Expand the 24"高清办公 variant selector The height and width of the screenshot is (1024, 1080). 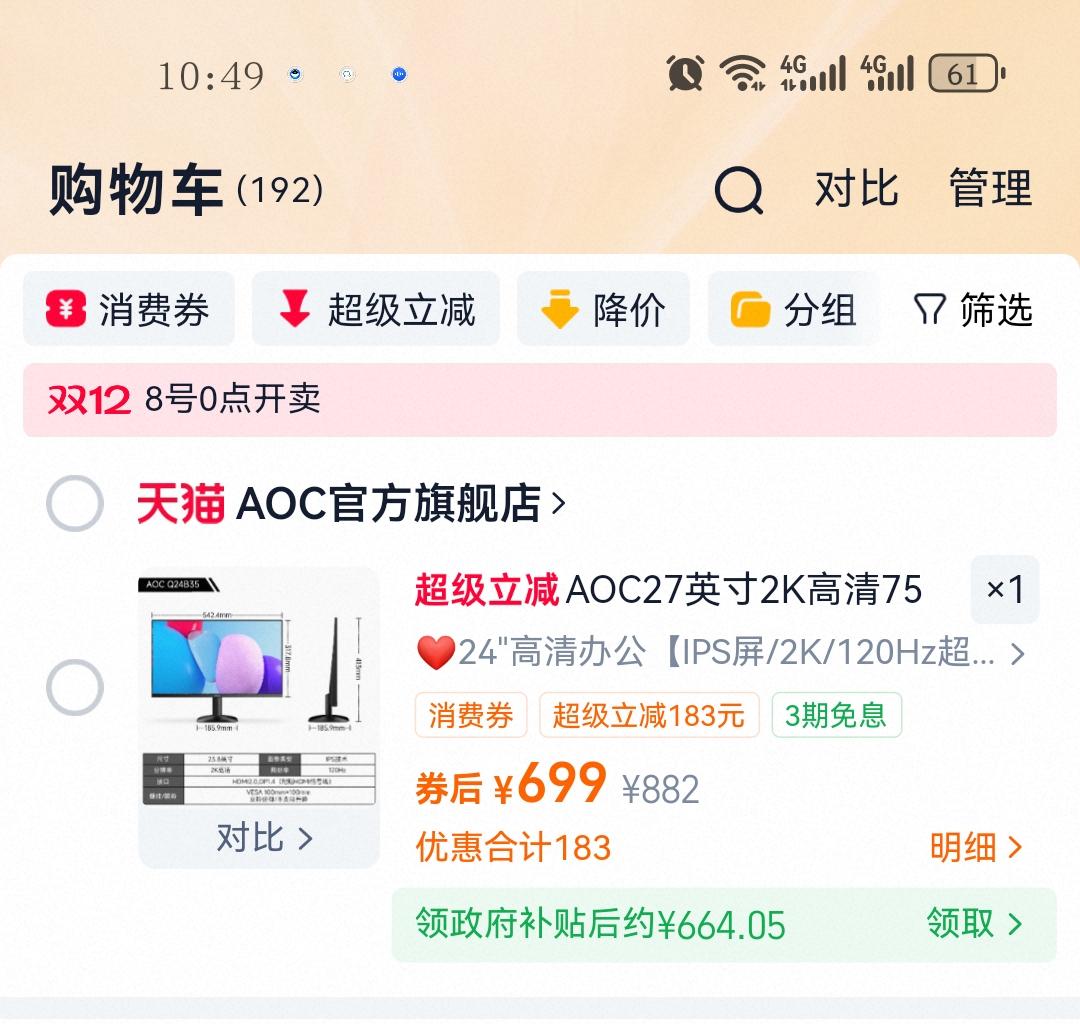(x=720, y=654)
